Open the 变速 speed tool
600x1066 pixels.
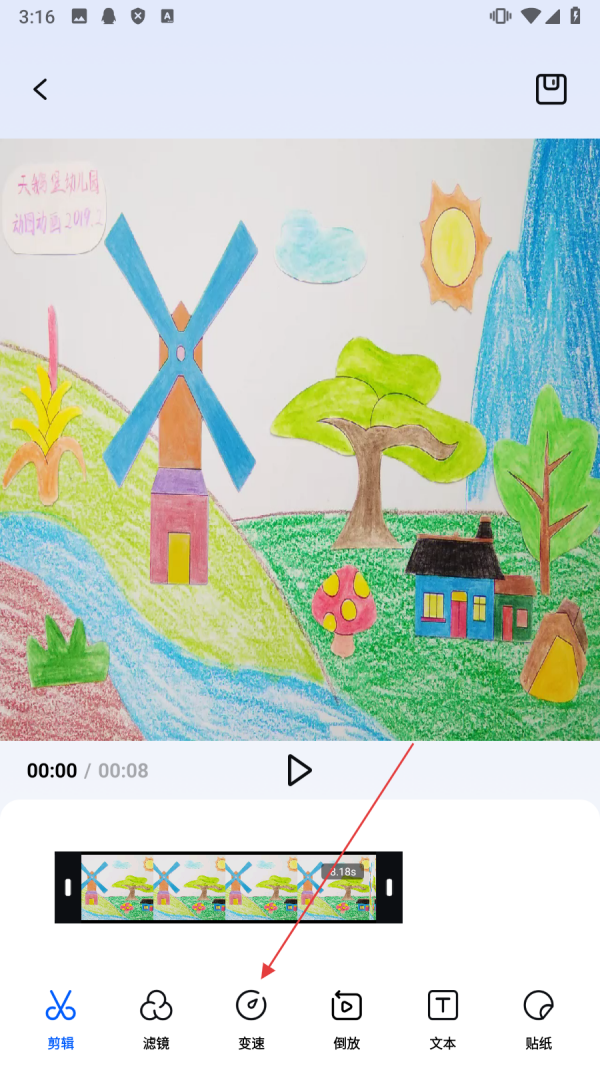(251, 1017)
